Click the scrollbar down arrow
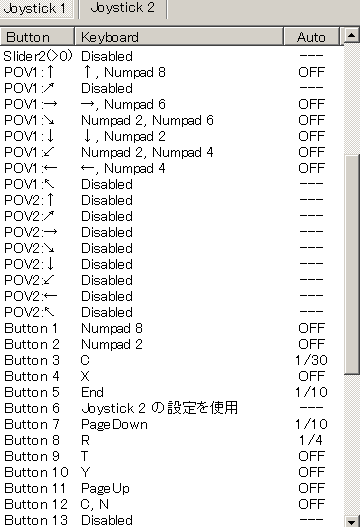This screenshot has height=527, width=360. [352, 522]
